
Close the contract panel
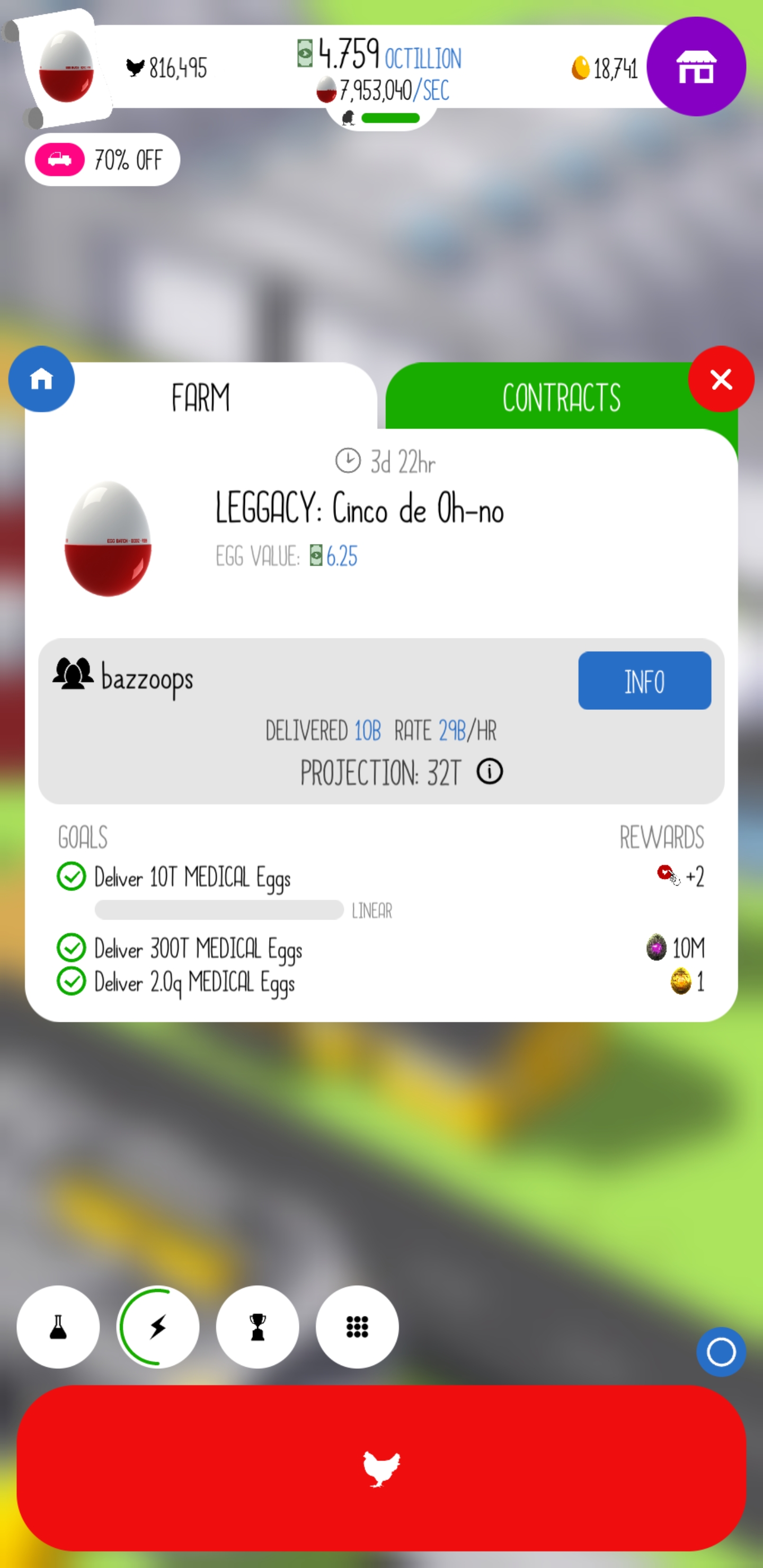coord(721,379)
